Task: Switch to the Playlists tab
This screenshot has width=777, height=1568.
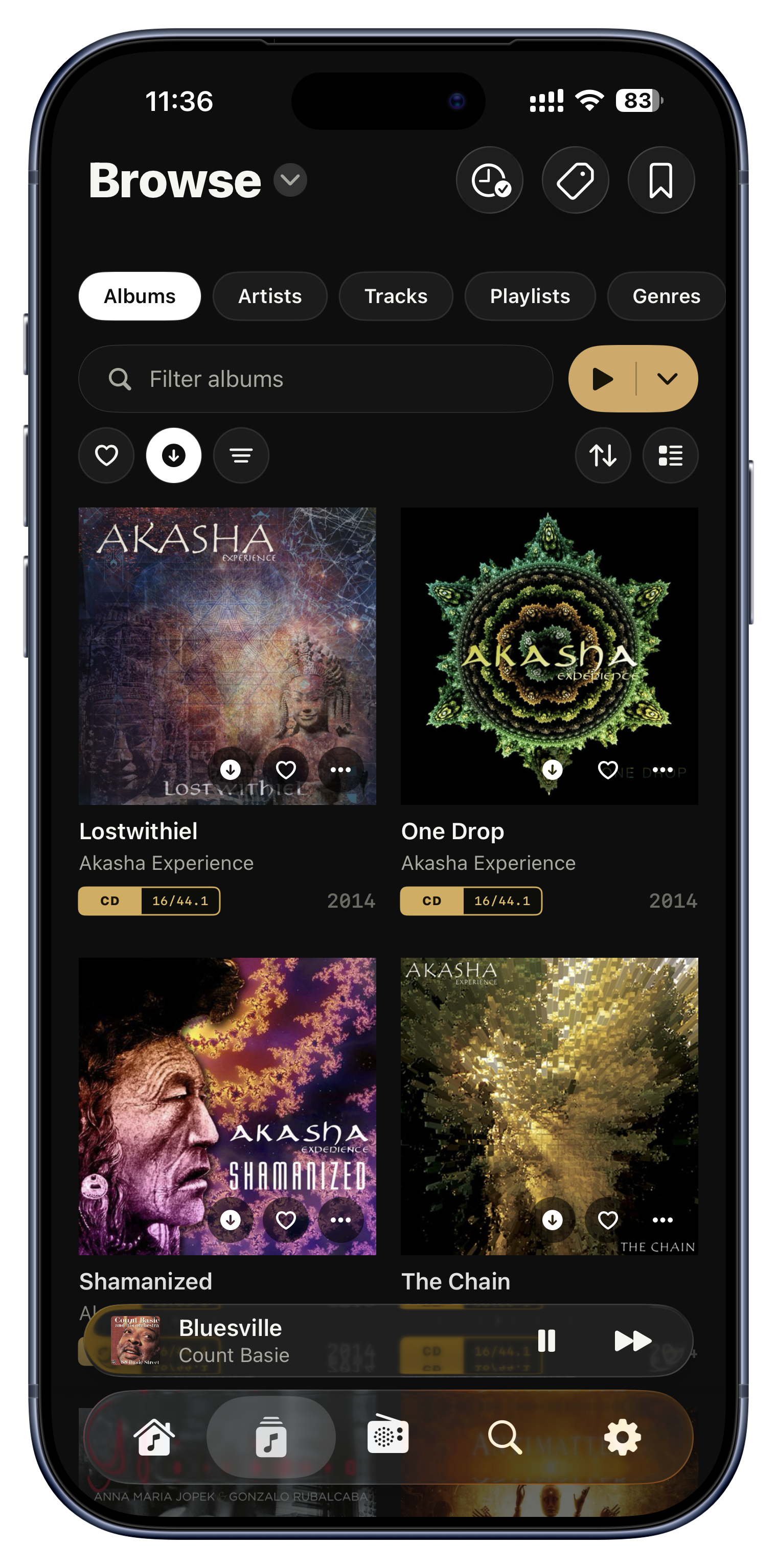Action: [530, 296]
